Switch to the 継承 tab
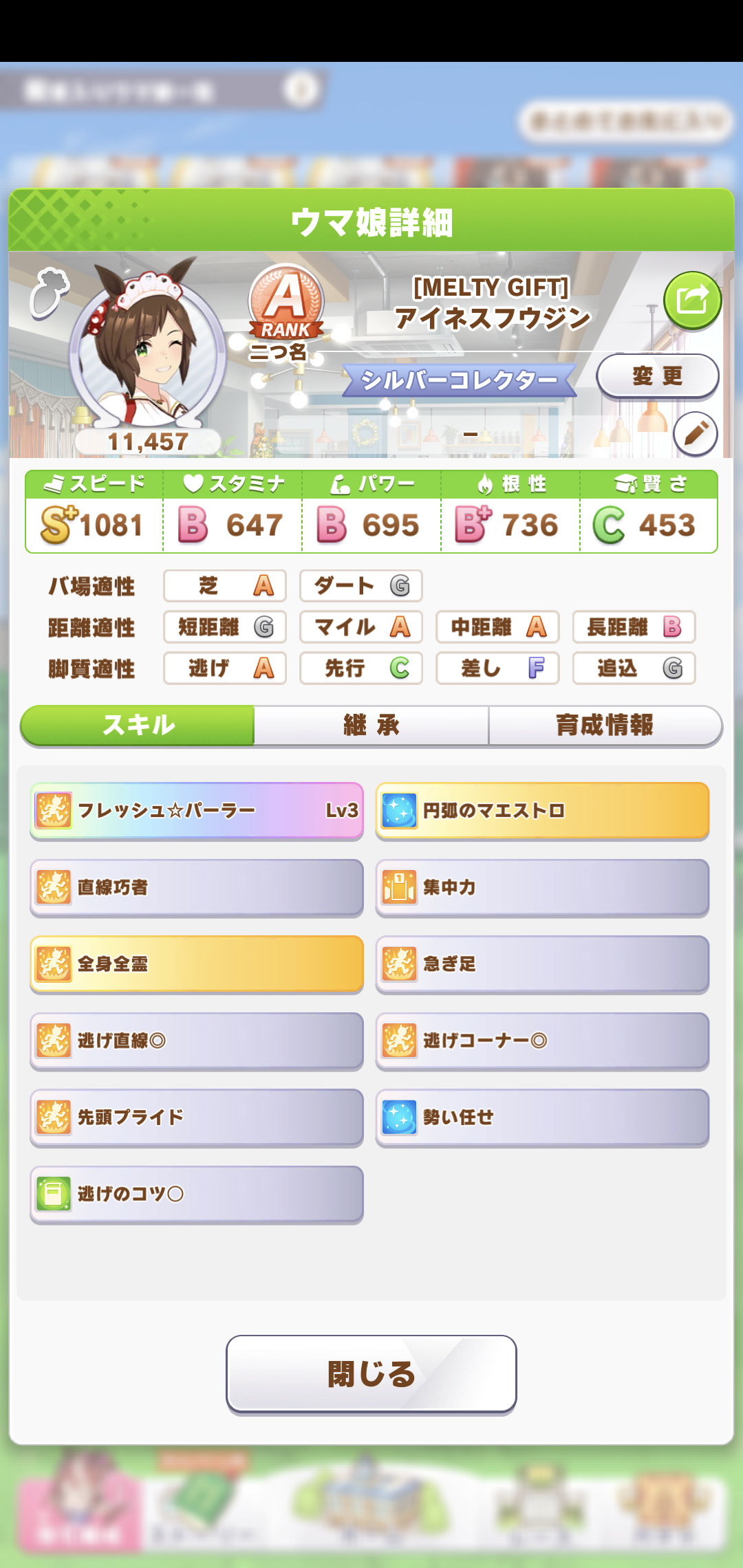Screen dimensions: 743x1568 pyautogui.click(x=371, y=725)
